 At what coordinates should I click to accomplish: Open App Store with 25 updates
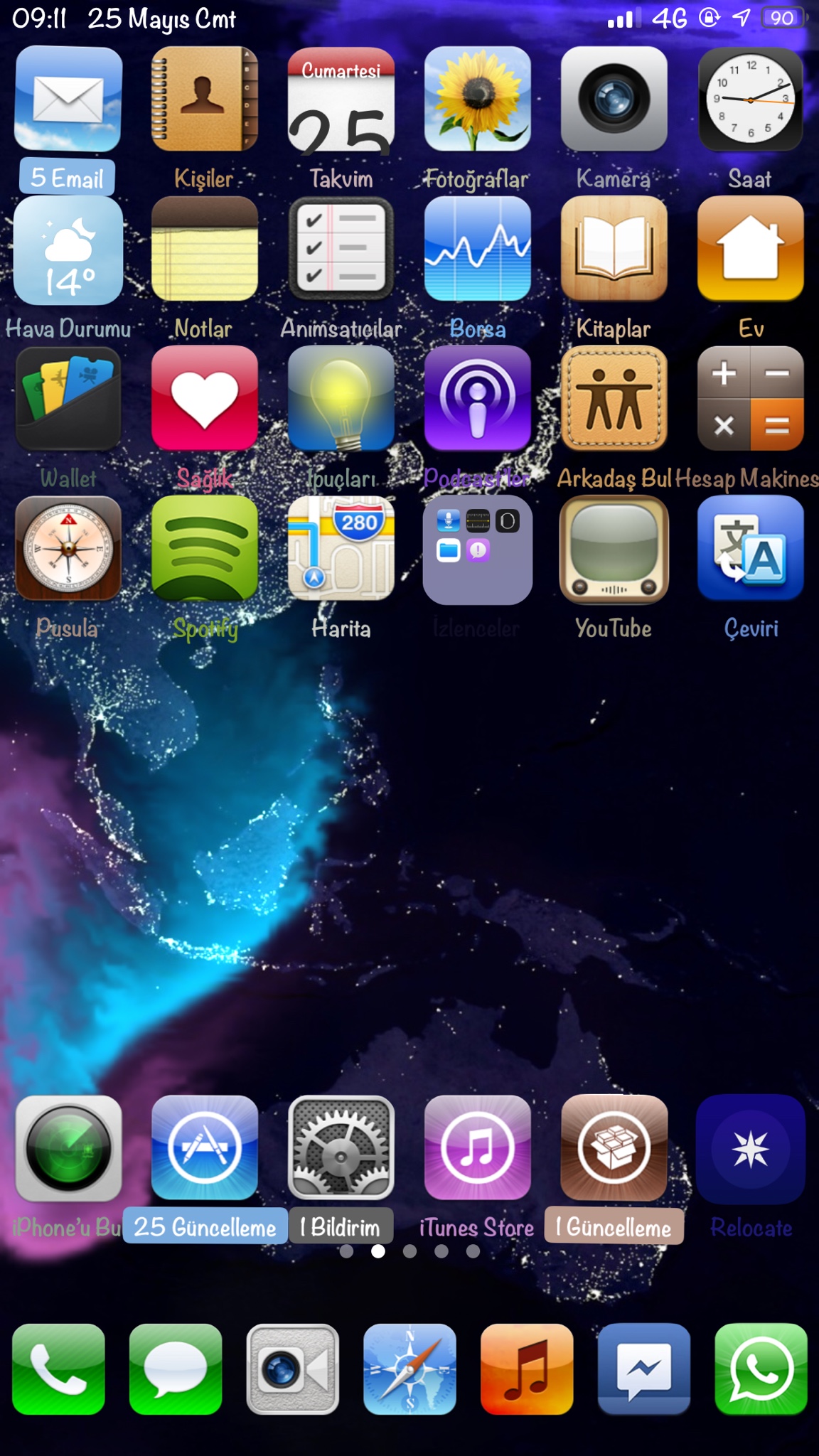[205, 1147]
